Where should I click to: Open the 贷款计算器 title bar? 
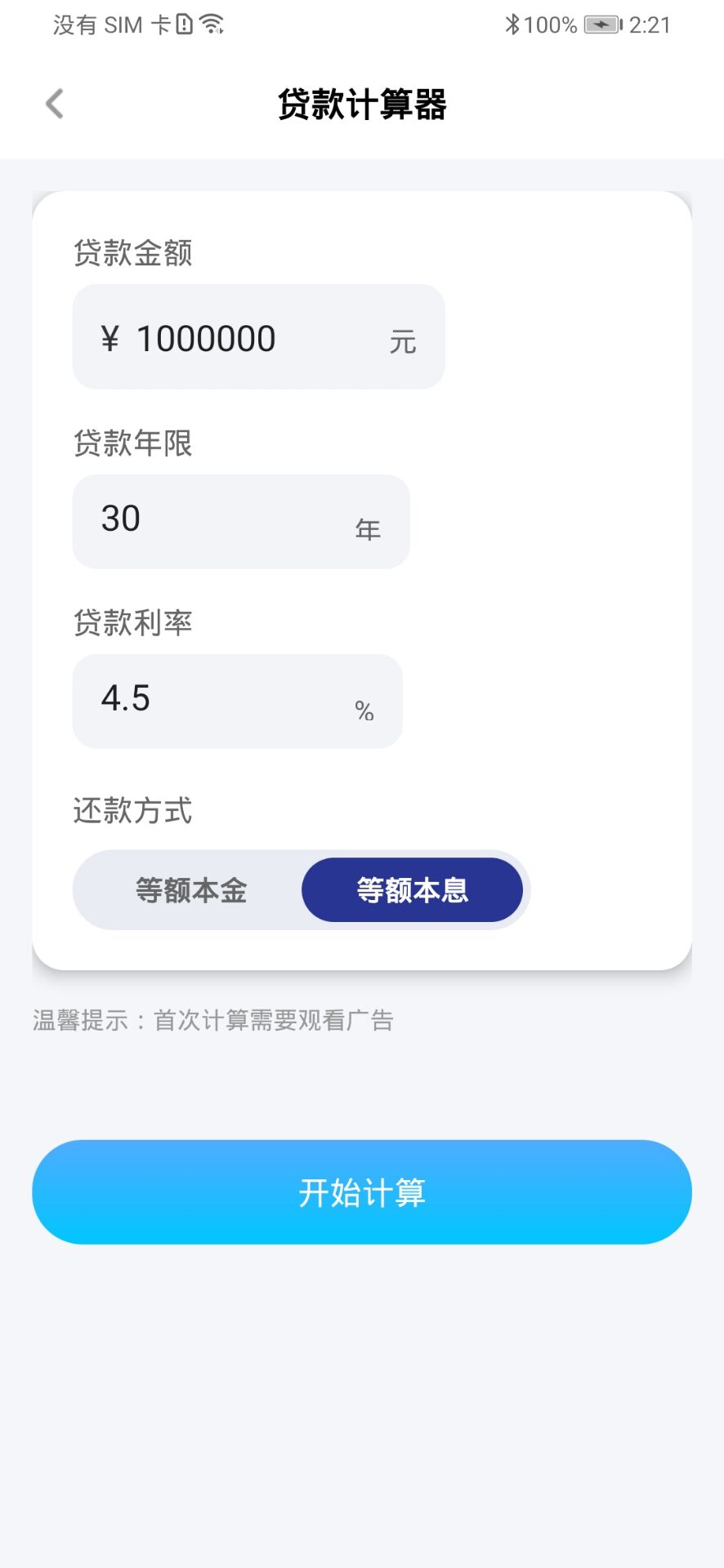pyautogui.click(x=362, y=106)
